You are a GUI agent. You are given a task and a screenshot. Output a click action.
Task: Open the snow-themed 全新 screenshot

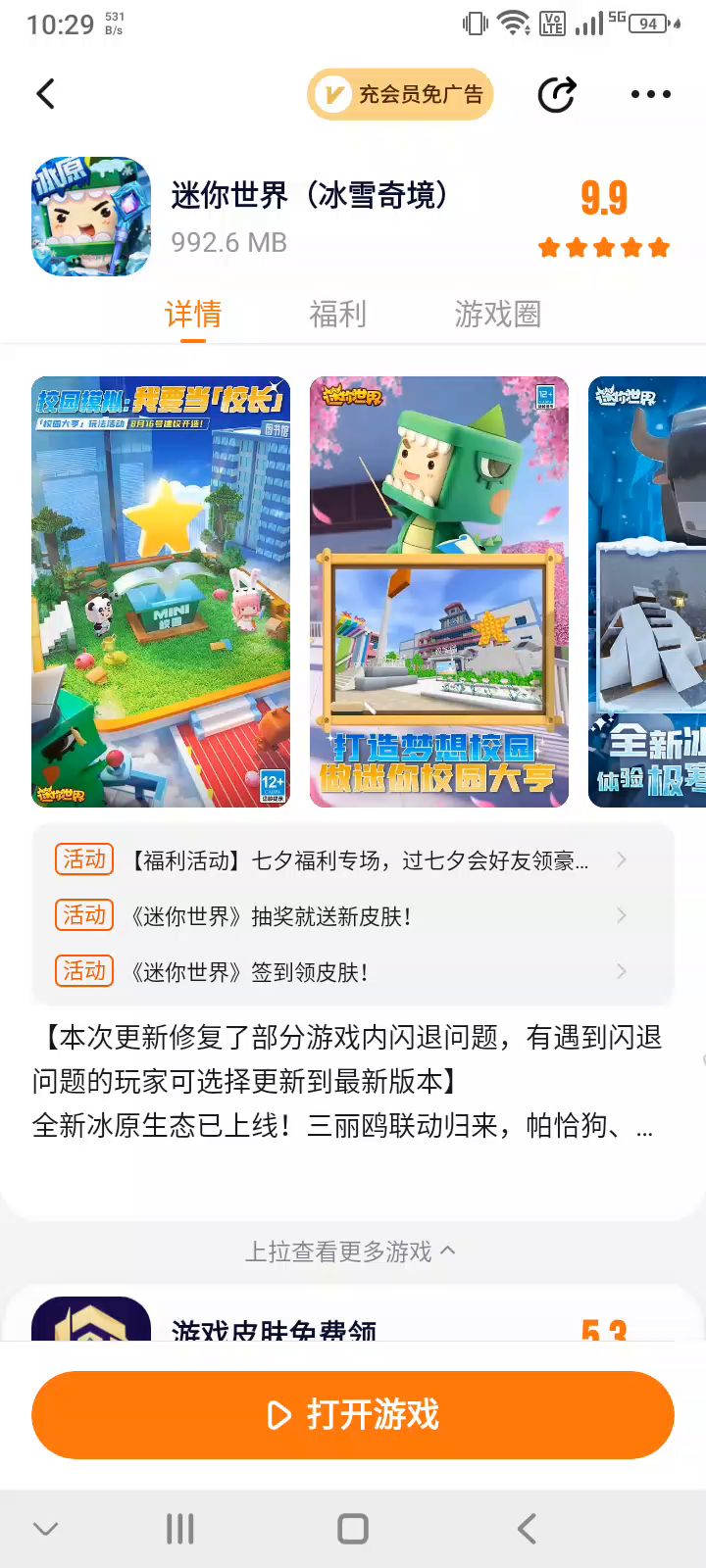point(647,592)
